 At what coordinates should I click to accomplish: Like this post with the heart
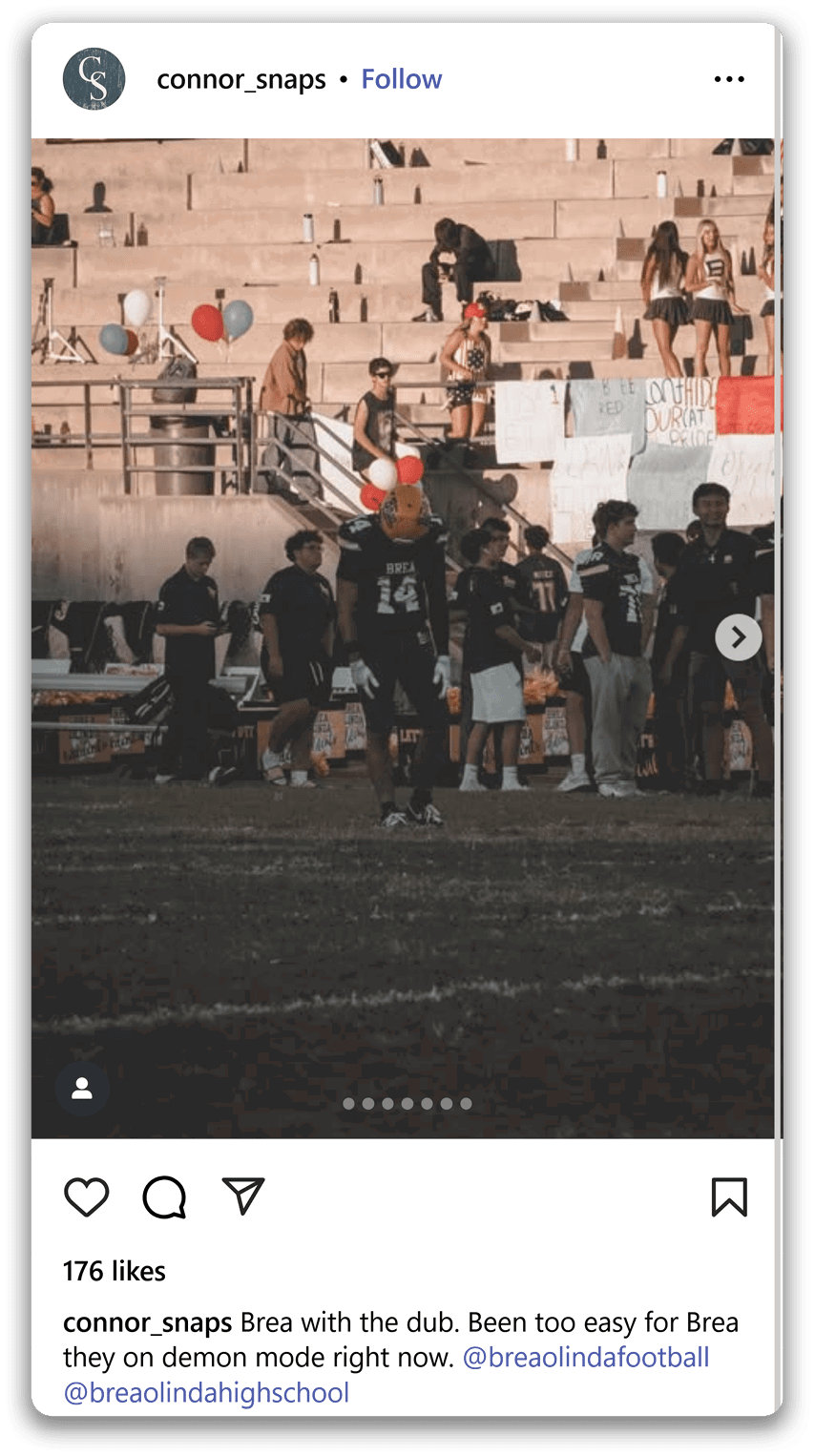pyautogui.click(x=87, y=1196)
